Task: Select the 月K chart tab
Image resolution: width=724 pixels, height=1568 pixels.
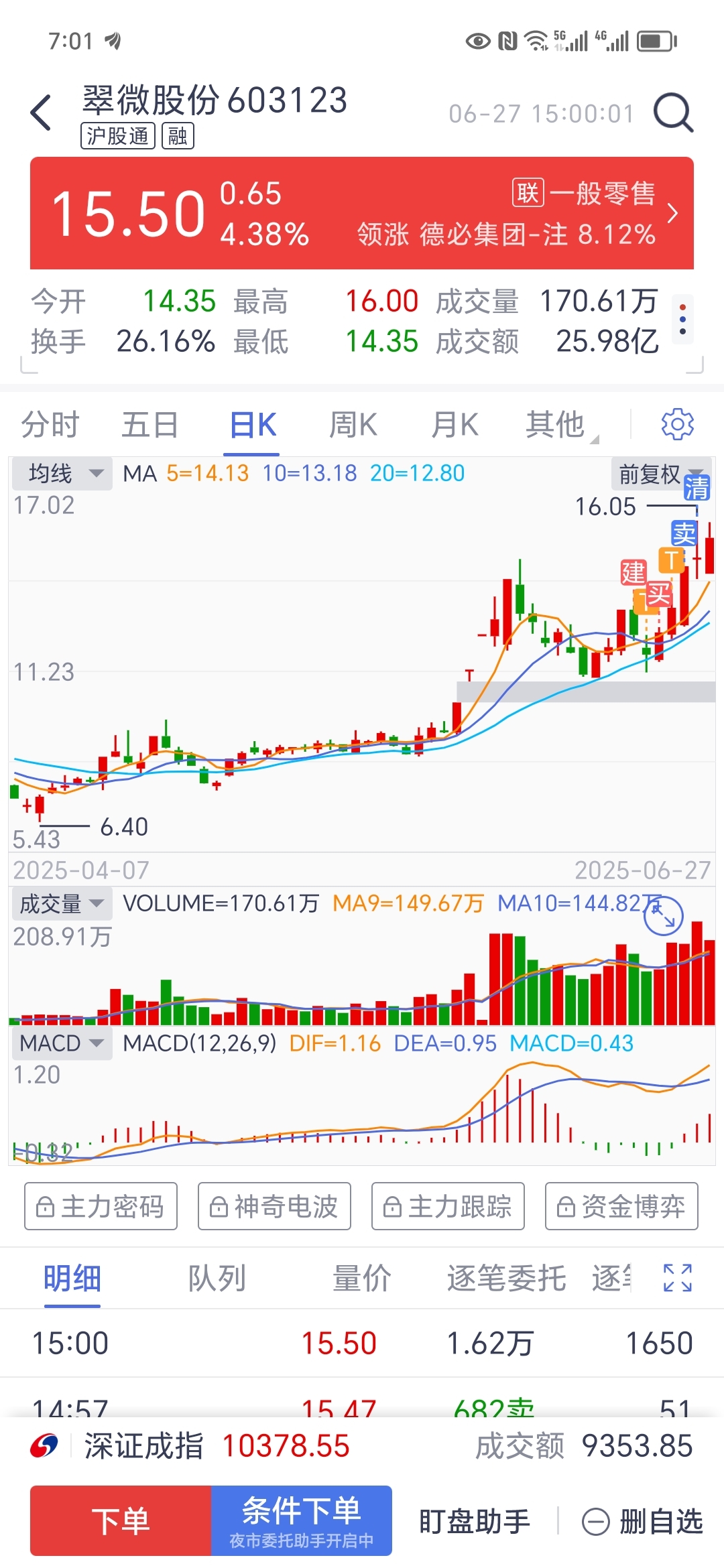Action: pyautogui.click(x=455, y=425)
